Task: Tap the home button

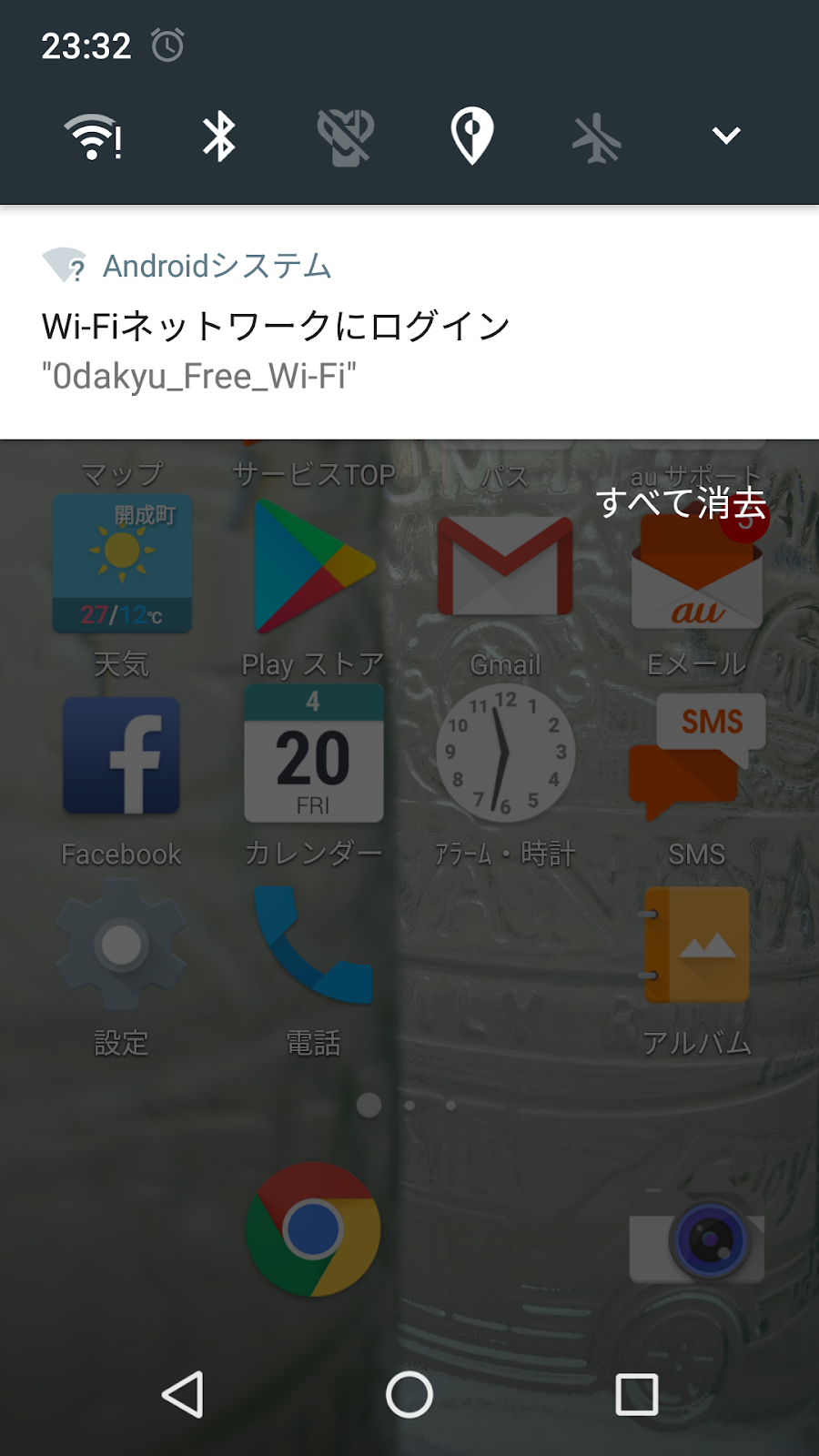Action: tap(409, 1394)
